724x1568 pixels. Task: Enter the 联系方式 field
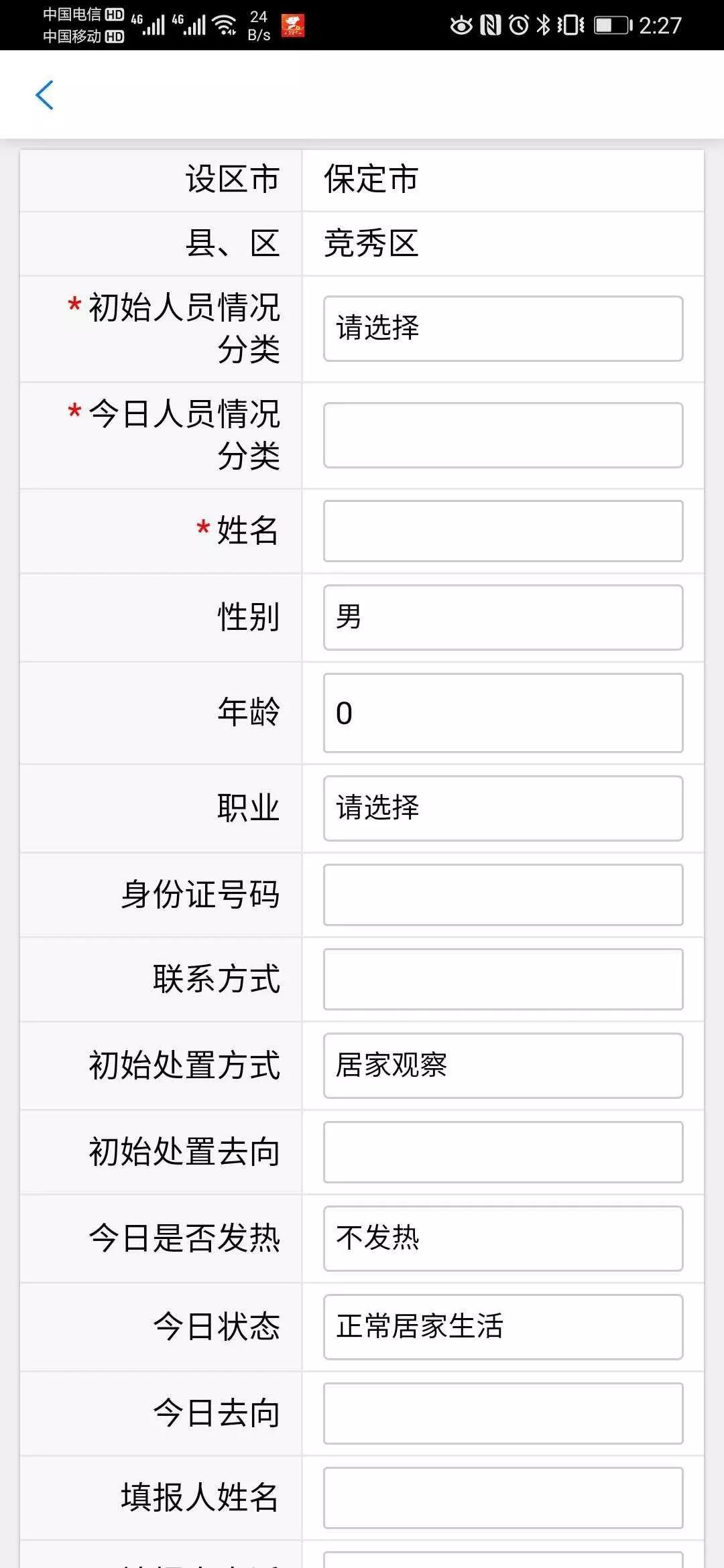click(503, 979)
